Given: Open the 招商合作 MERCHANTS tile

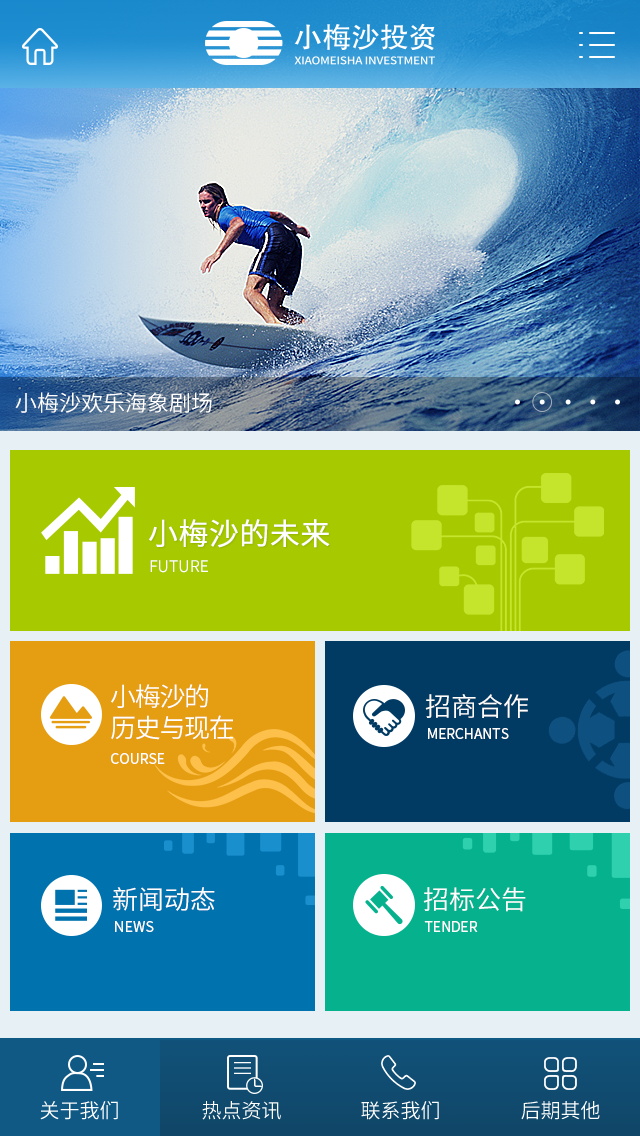Looking at the screenshot, I should [x=477, y=731].
